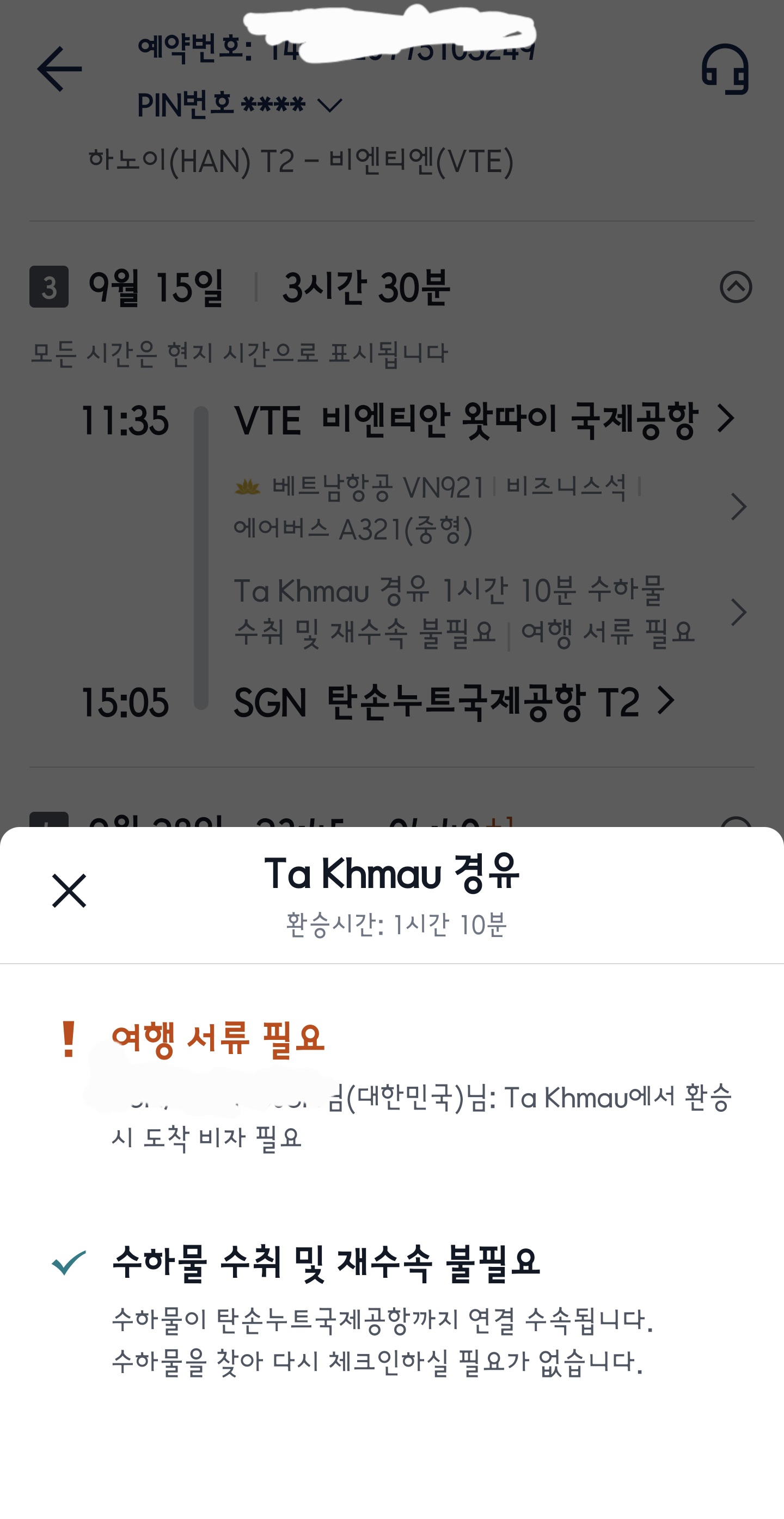Viewport: 784px width, 1519px height.
Task: Open customer support headset icon
Action: pos(725,70)
